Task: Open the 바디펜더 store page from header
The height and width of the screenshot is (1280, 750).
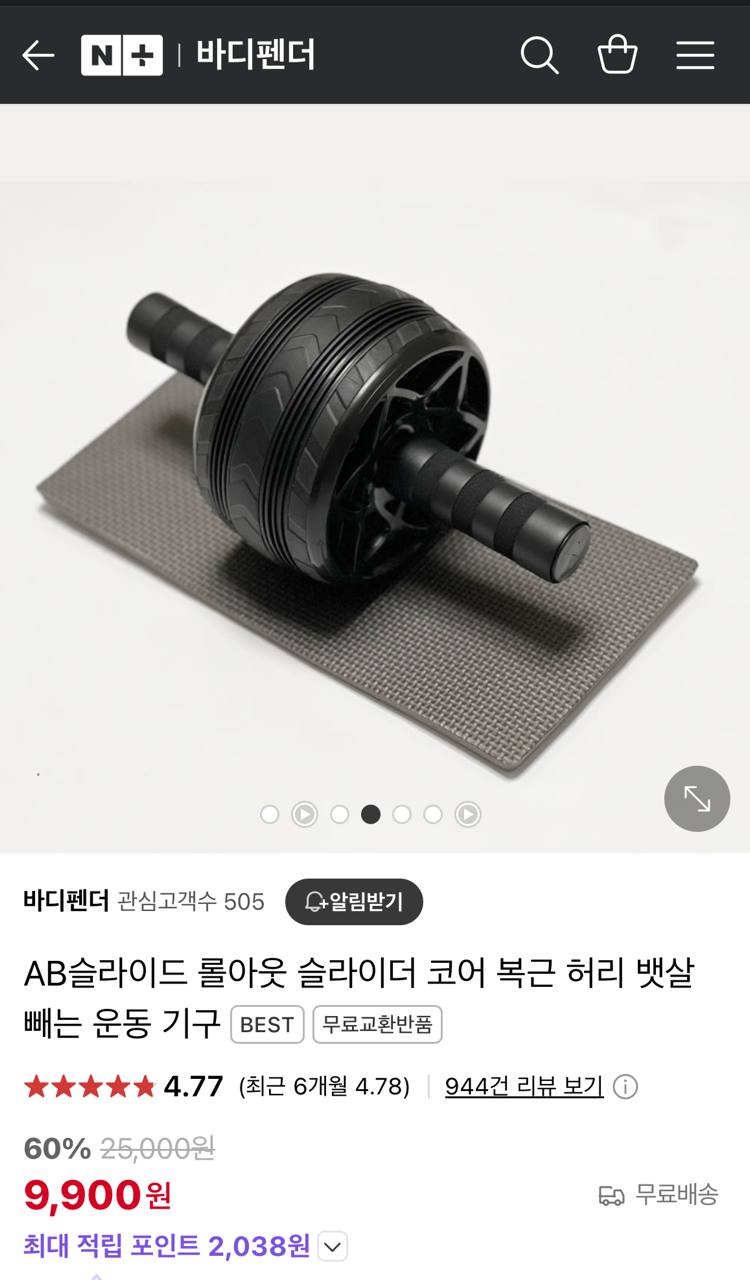Action: (256, 55)
